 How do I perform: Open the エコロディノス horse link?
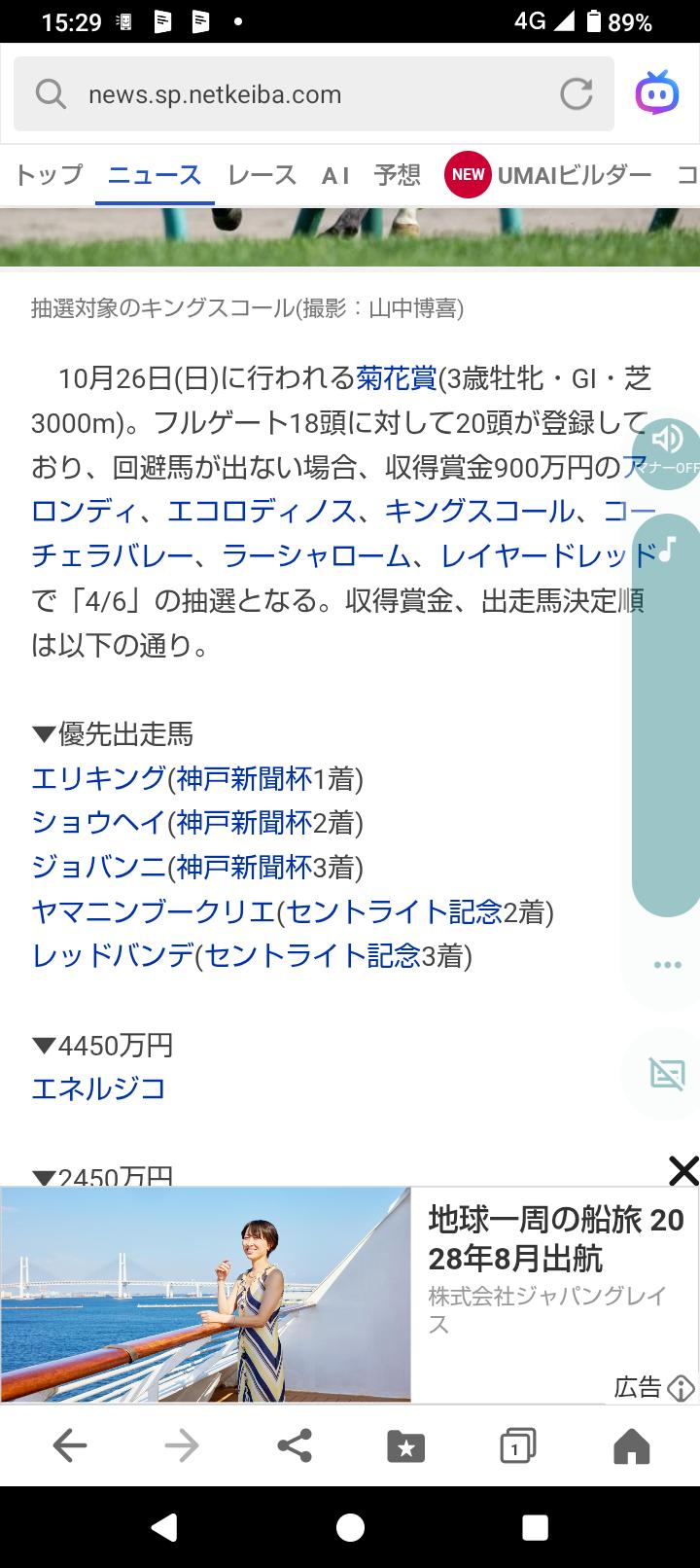[x=274, y=511]
